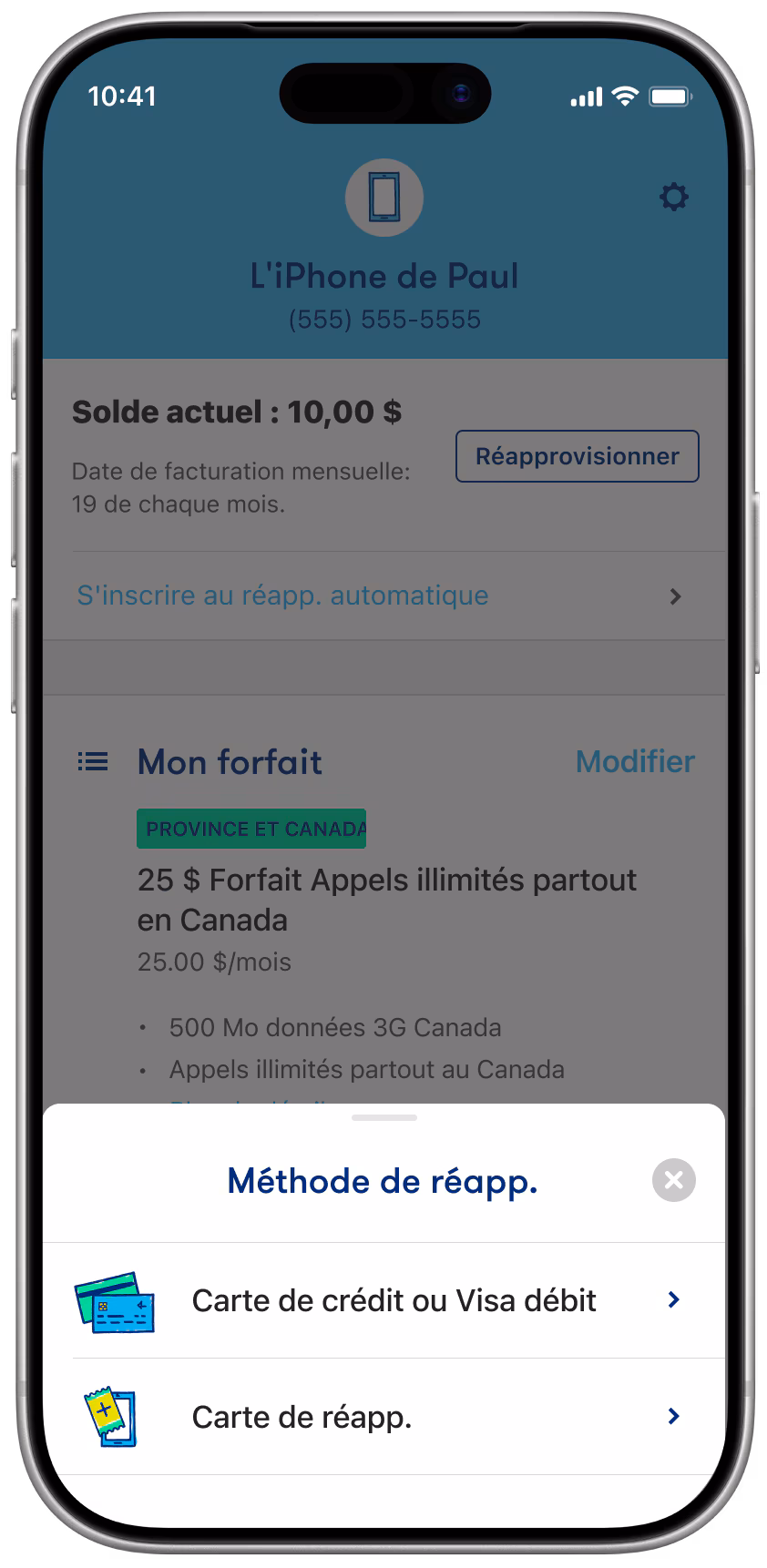The height and width of the screenshot is (1568, 767).
Task: Tap the Wi-Fi status icon
Action: [624, 95]
